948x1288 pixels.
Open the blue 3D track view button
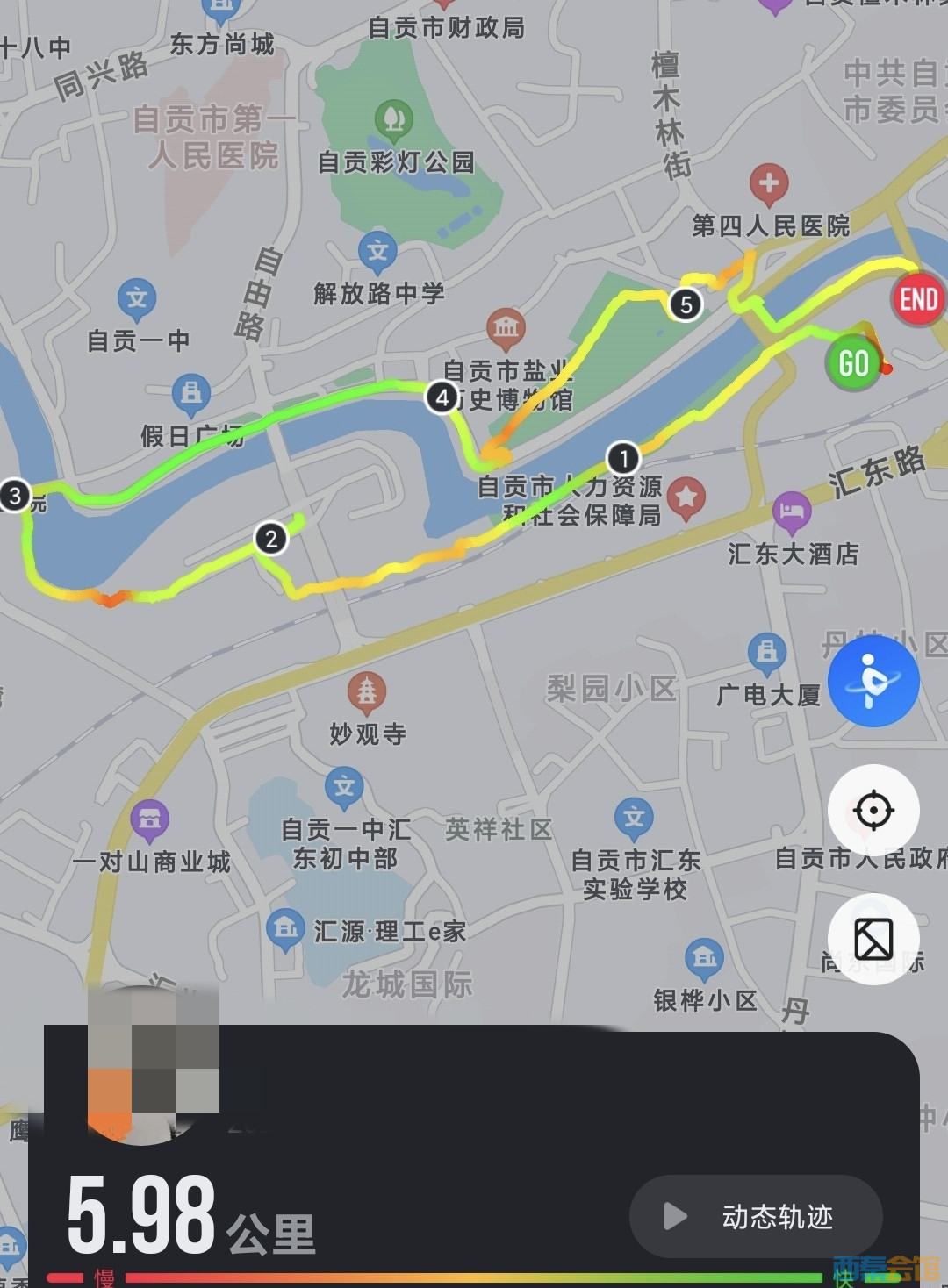(873, 682)
